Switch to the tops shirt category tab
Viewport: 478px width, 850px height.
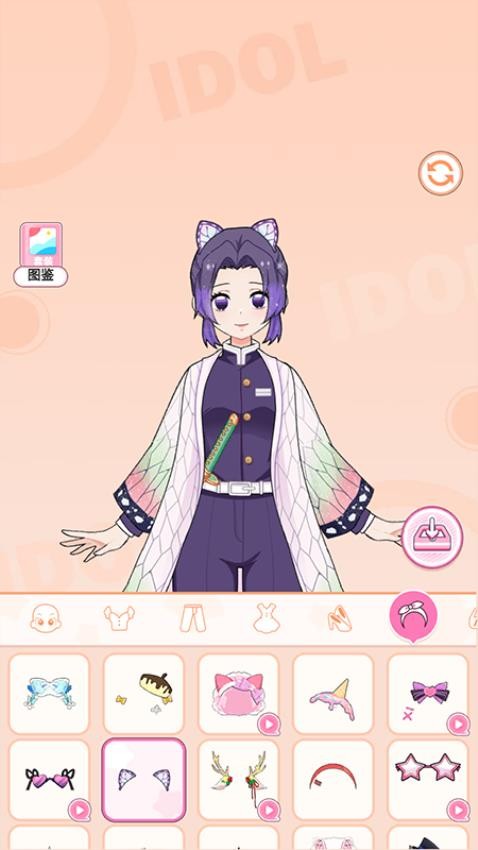(x=119, y=619)
